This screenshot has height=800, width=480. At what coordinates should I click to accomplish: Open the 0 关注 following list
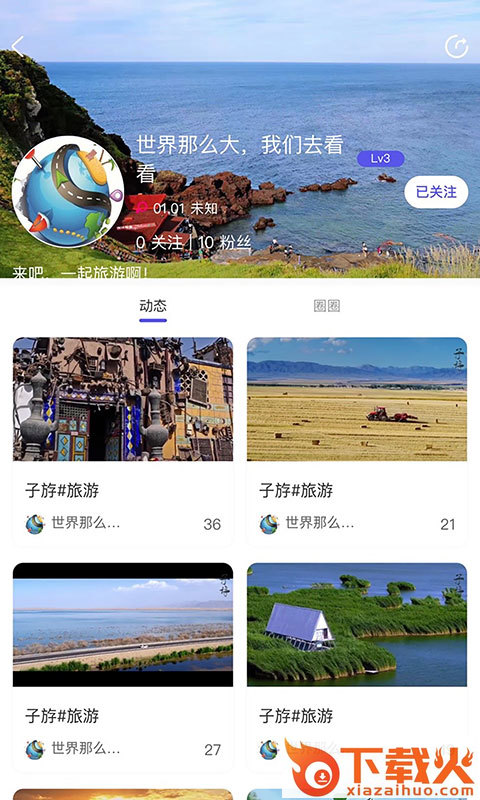(x=159, y=242)
